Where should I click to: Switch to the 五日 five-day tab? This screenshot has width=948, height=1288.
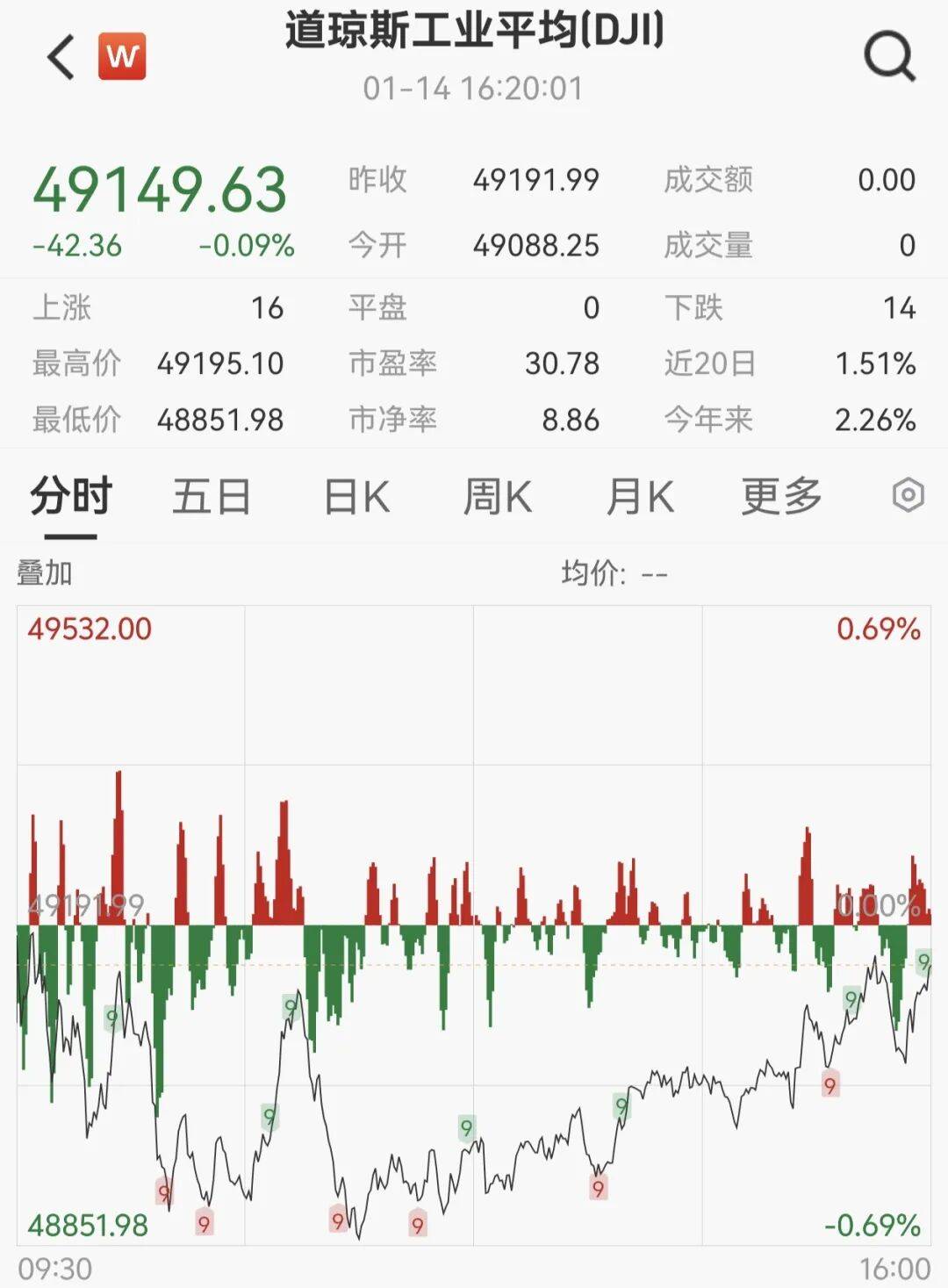click(212, 497)
